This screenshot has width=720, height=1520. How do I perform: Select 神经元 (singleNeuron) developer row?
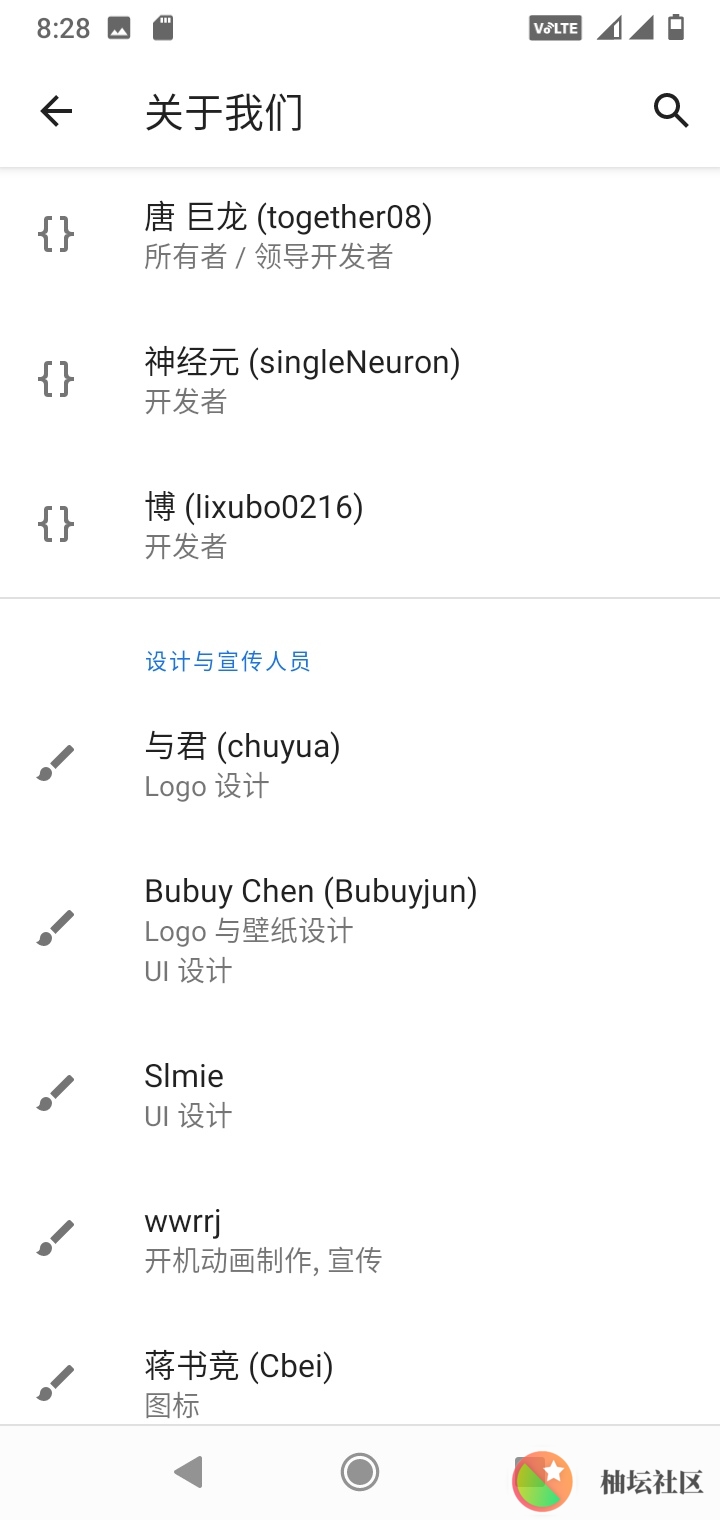point(360,381)
